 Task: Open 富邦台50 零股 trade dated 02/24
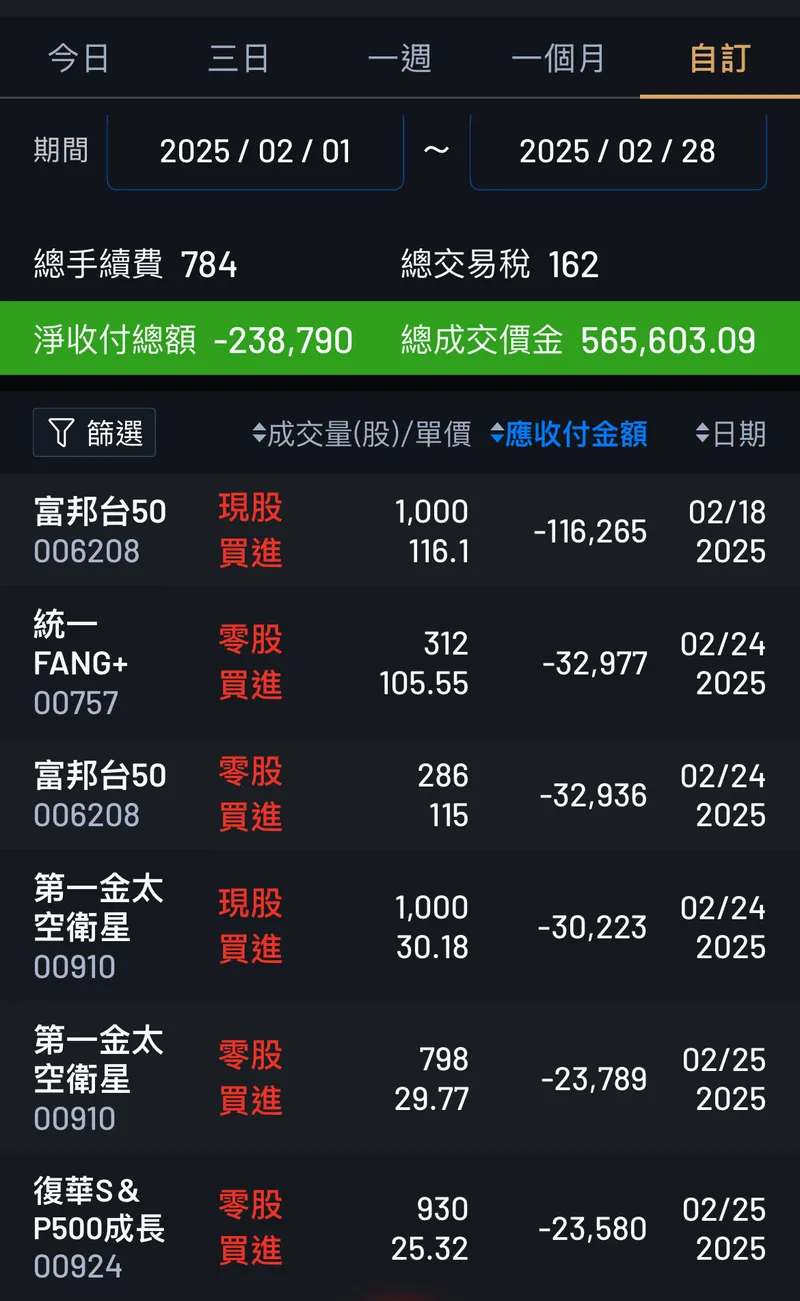[400, 795]
